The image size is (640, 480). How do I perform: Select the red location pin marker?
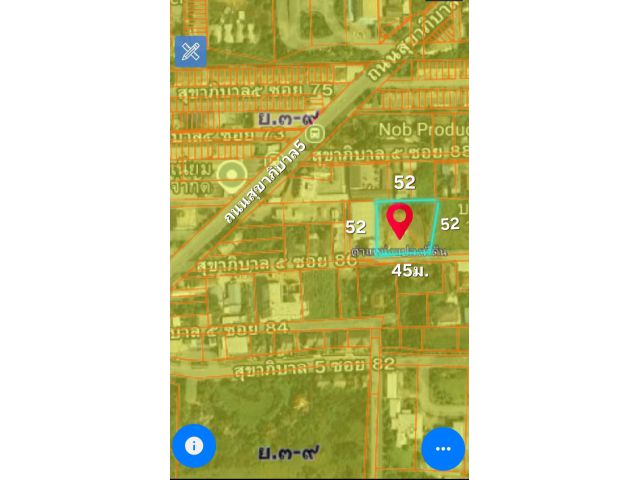[x=400, y=219]
